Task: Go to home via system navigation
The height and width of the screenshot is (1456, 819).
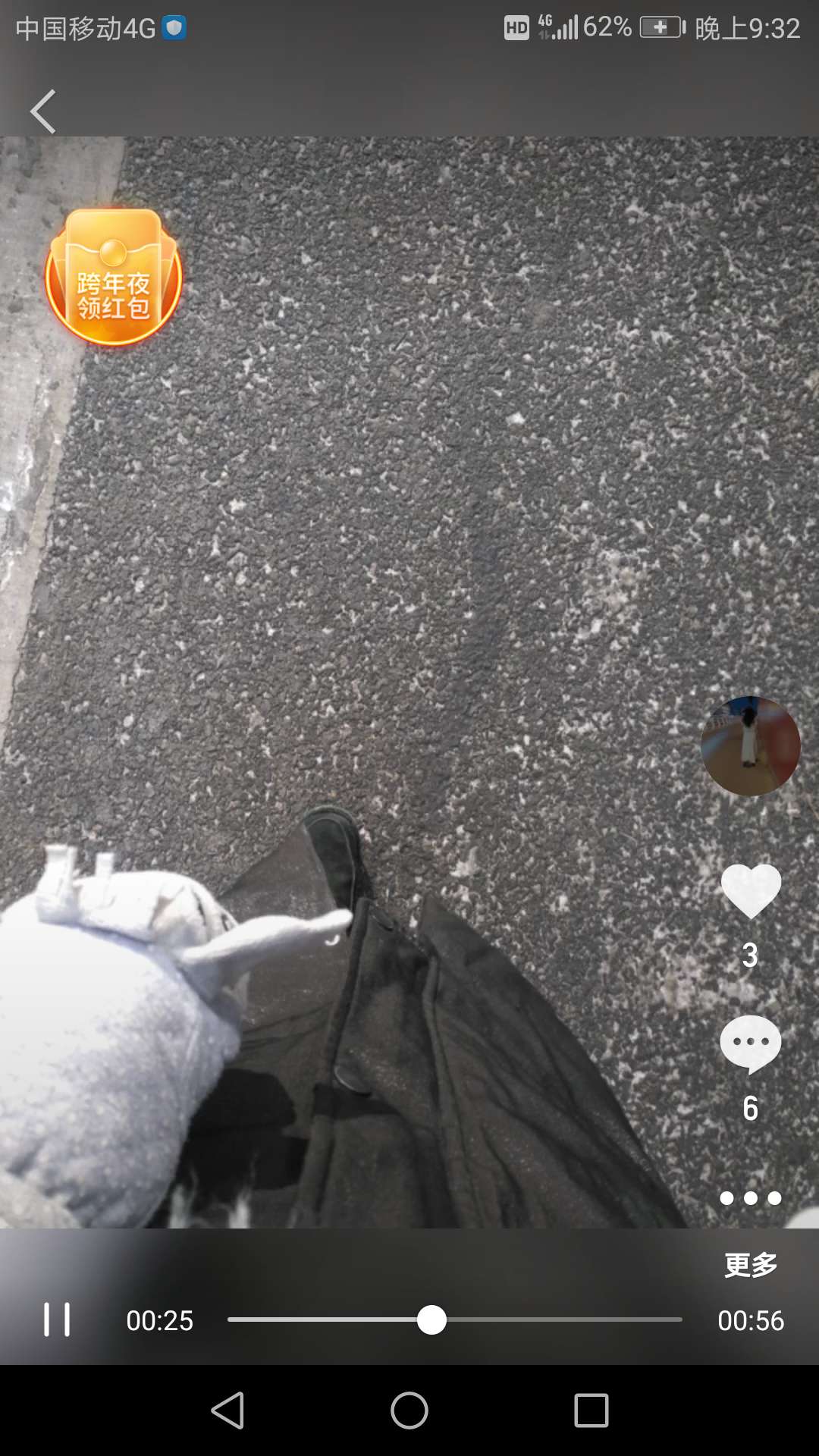Action: point(409,1410)
